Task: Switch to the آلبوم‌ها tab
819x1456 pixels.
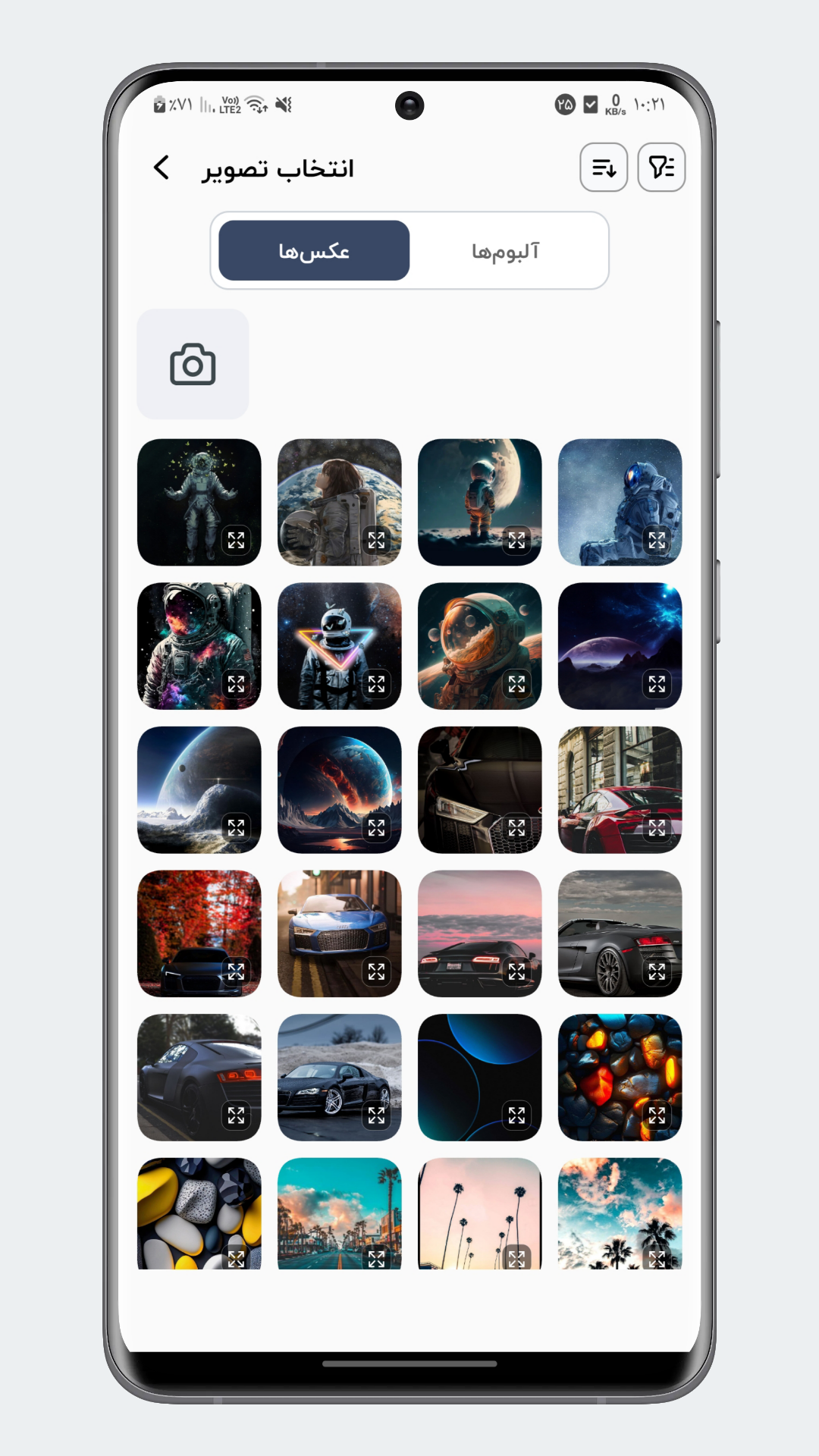Action: click(x=505, y=251)
